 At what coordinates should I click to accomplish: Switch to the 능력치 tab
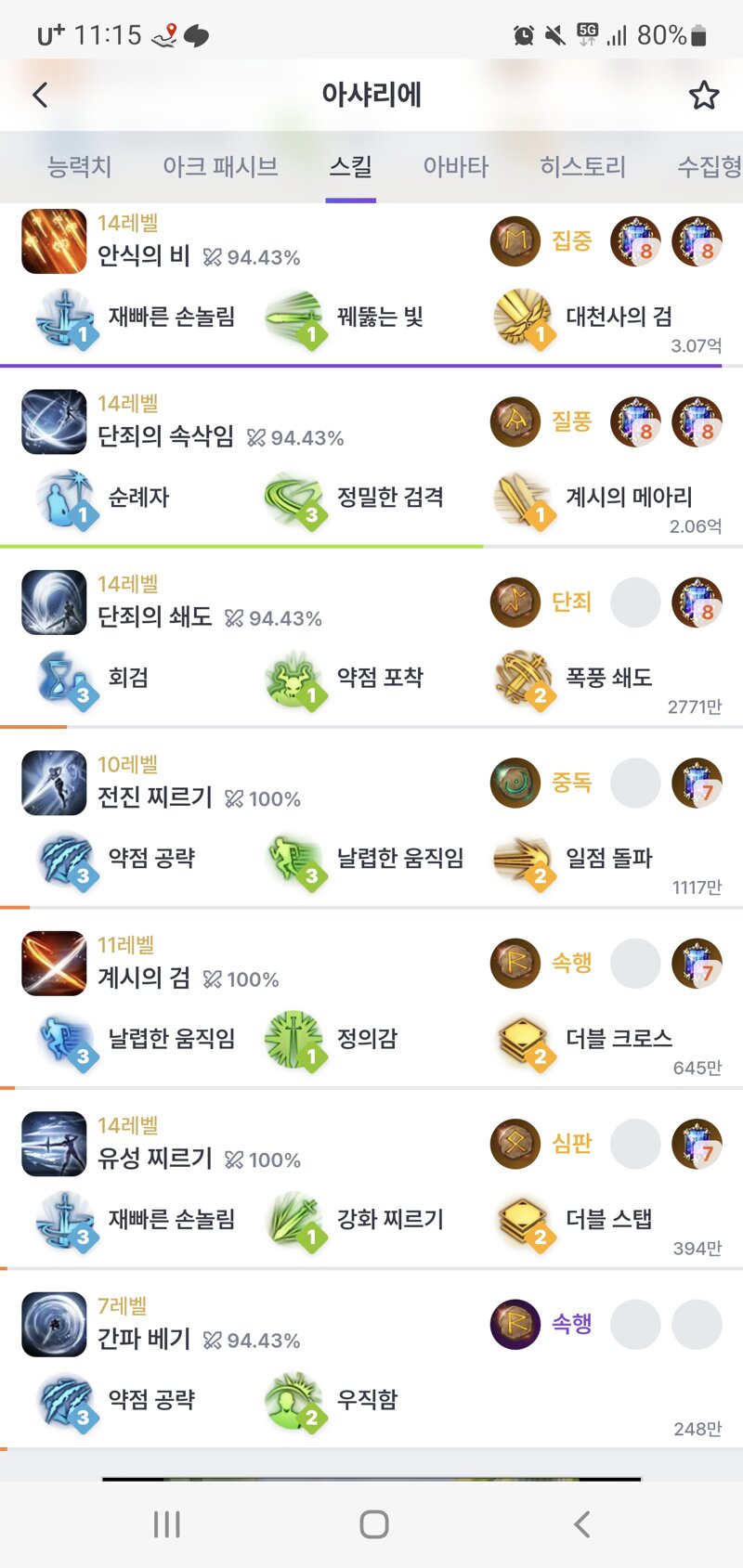point(79,167)
